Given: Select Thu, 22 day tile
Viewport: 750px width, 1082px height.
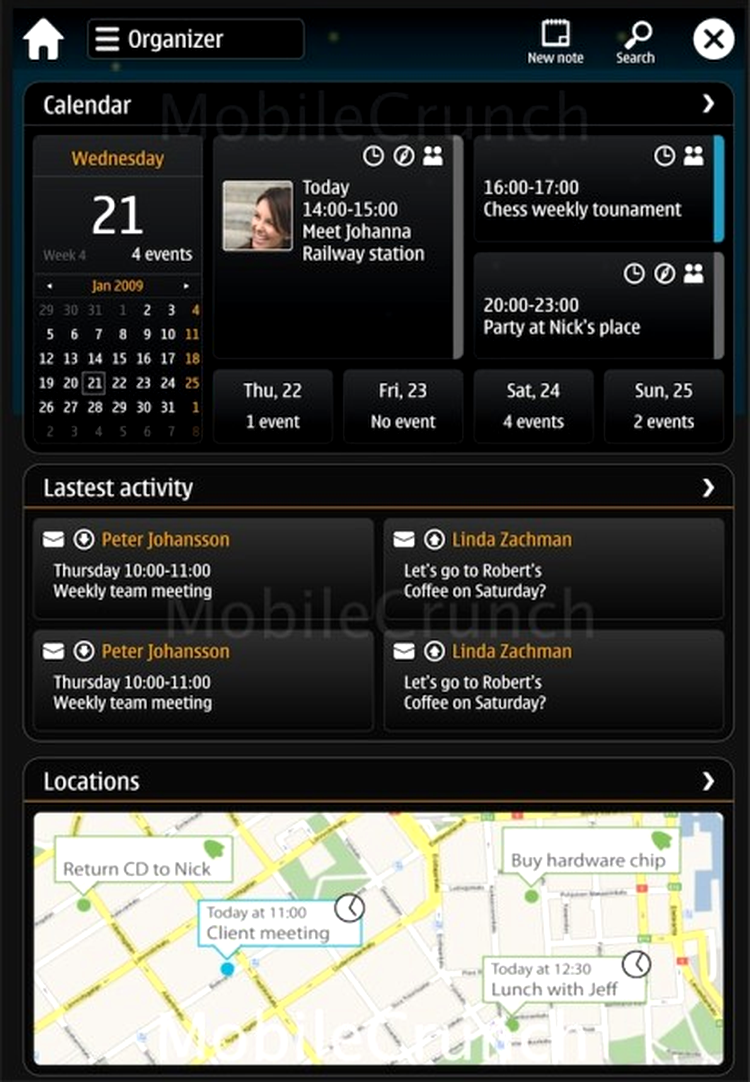Looking at the screenshot, I should click(272, 405).
